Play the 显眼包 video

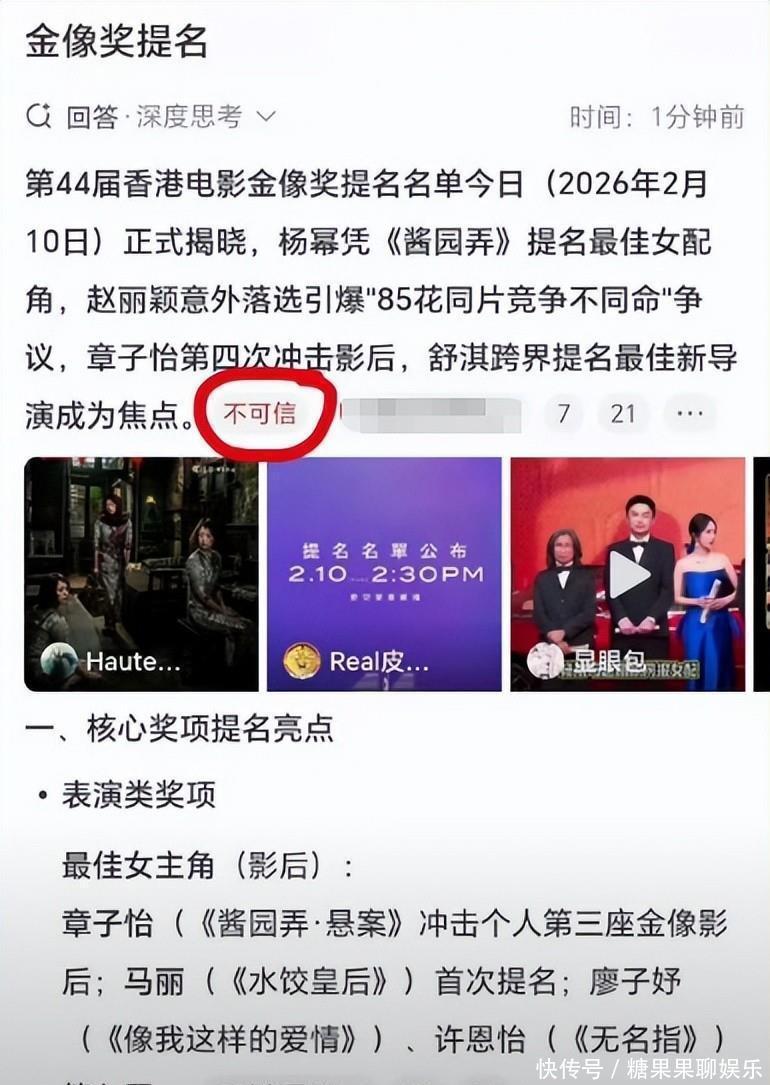tap(628, 574)
